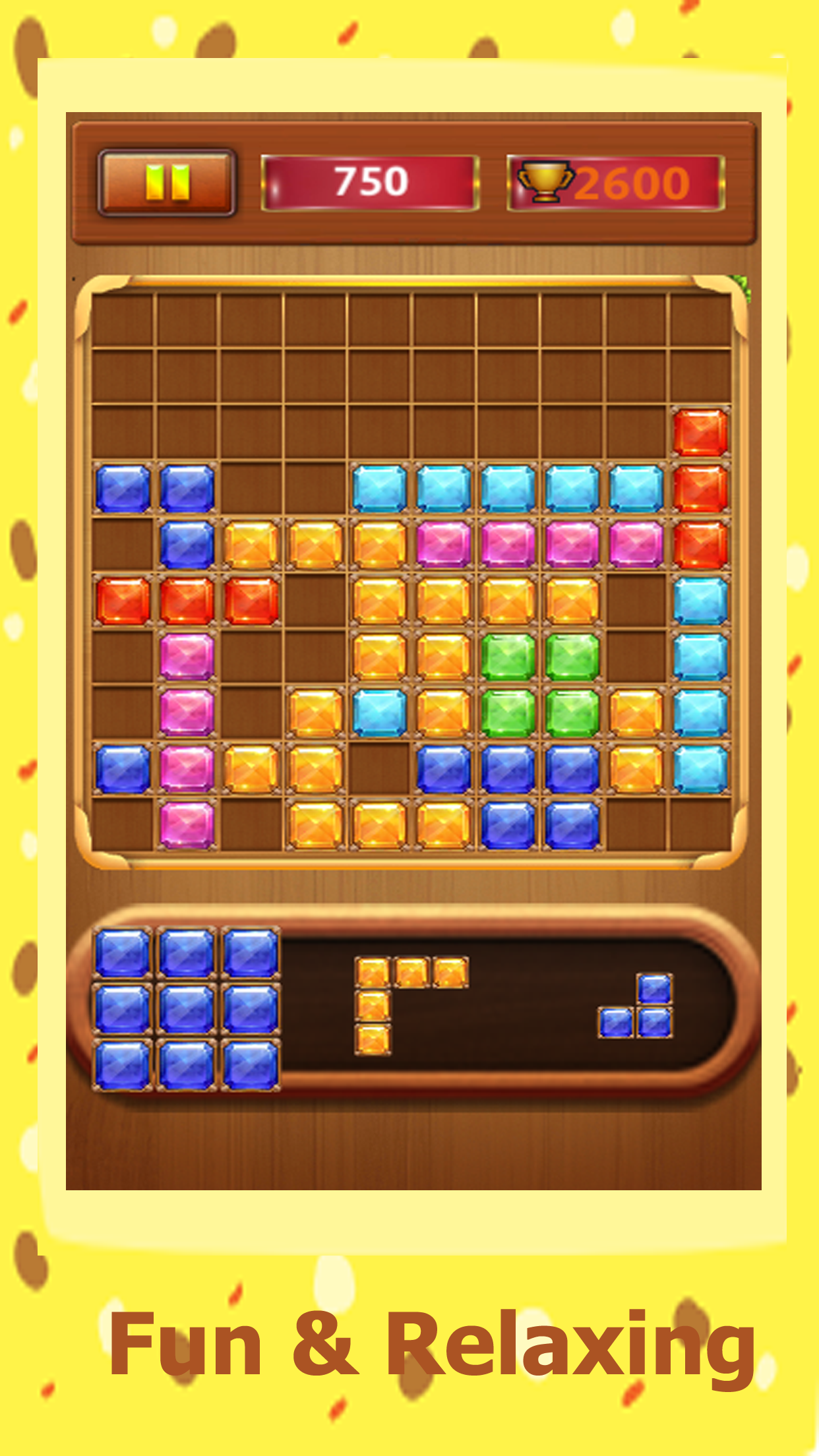
Task: Click the gold trophy icon beside the high score
Action: [545, 181]
